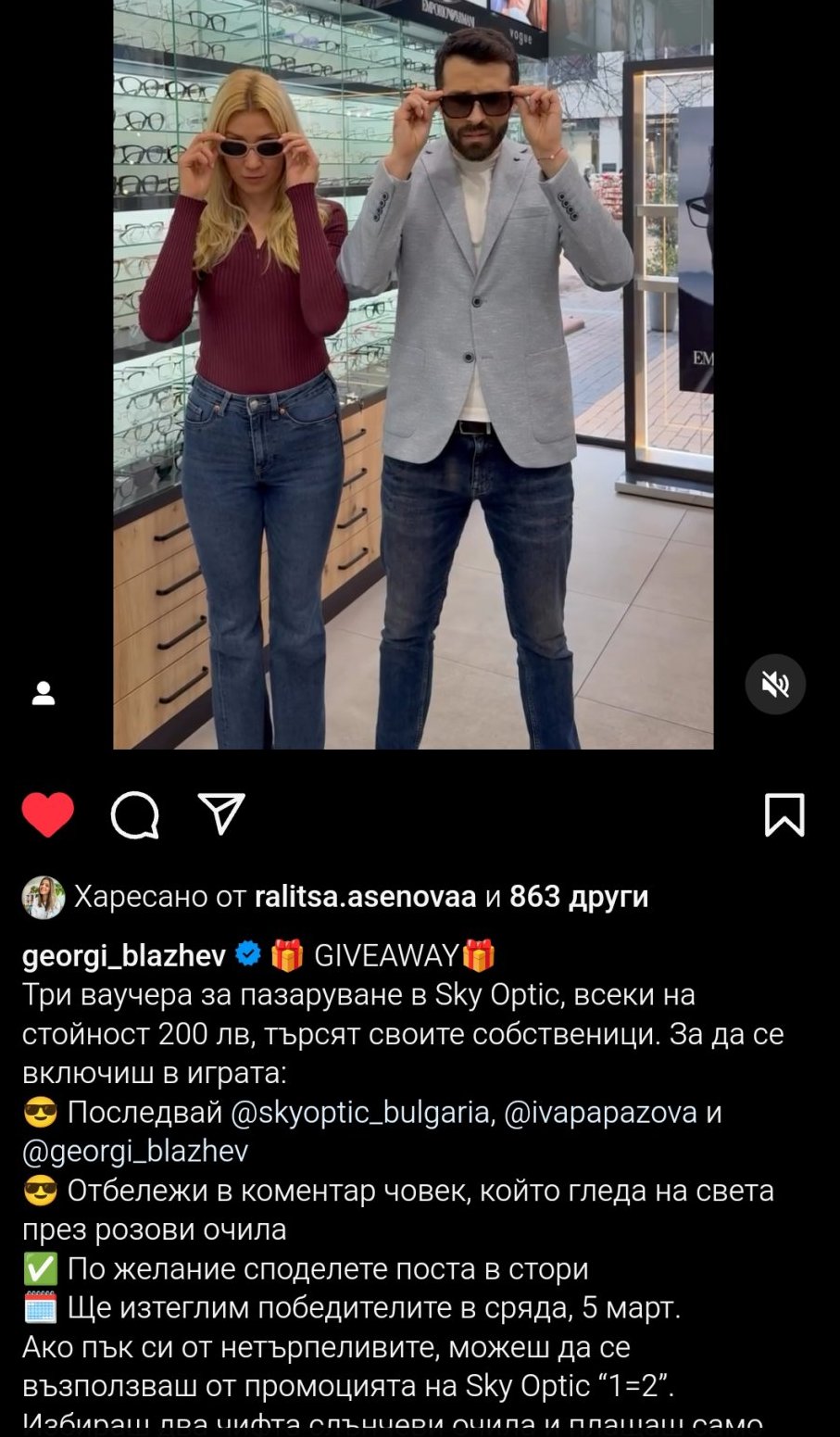Open ralitsa.asenovaa's profile from the likes line
The height and width of the screenshot is (1437, 840).
point(365,897)
